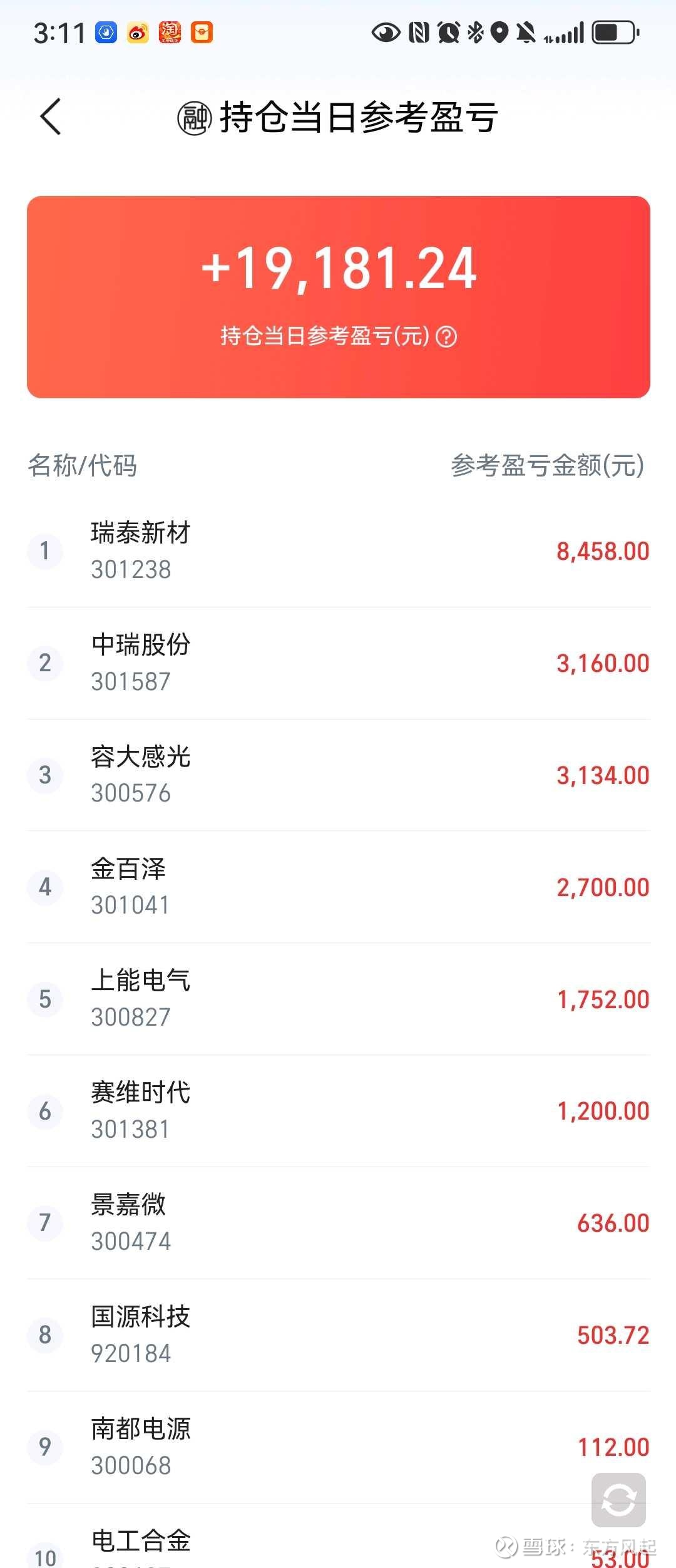
Task: Select the 容大感光 300576 entry
Action: tap(338, 775)
